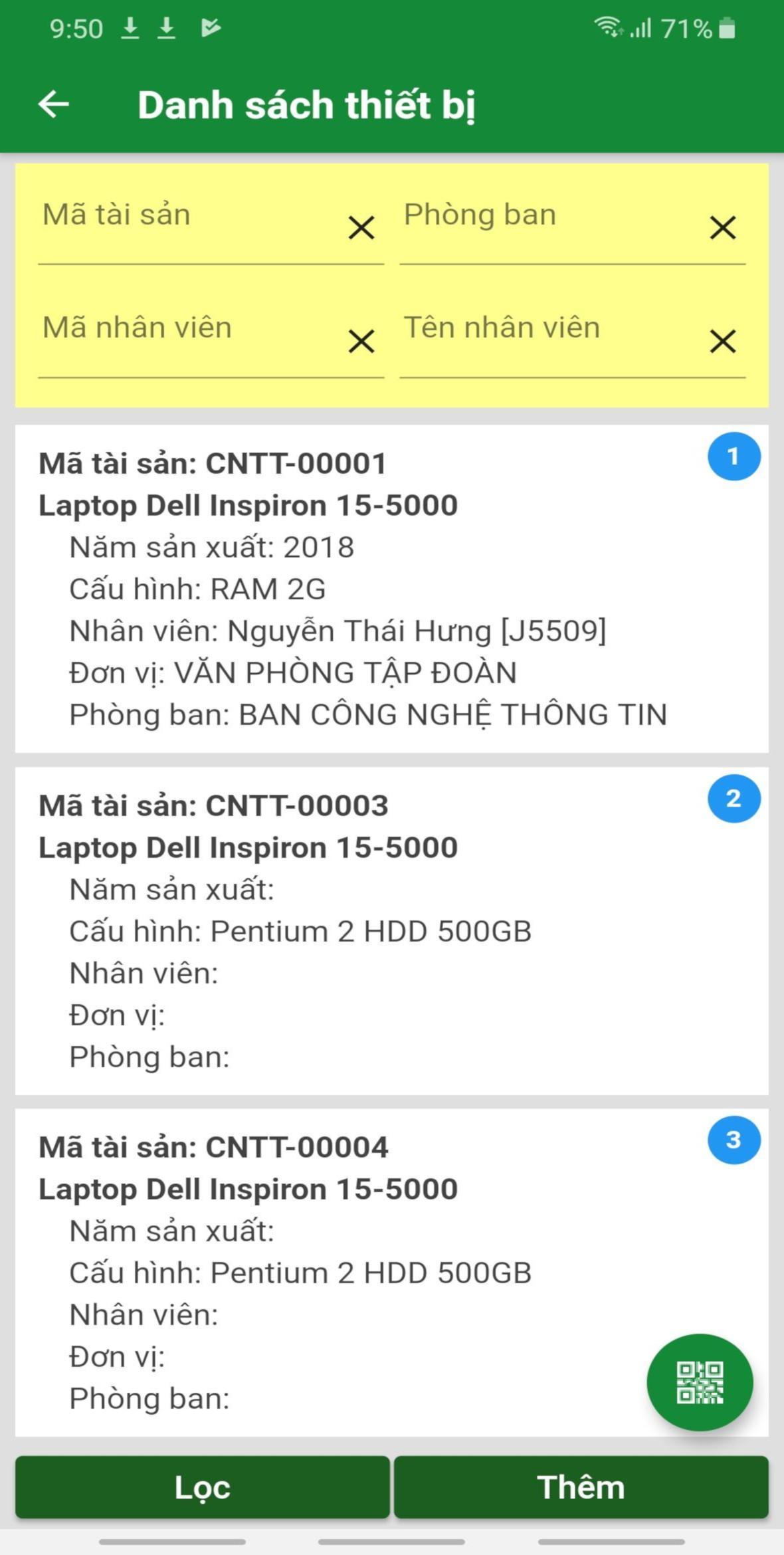Clear the Mã tài sản filter field
Screen dimensions: 784x1555
(x=360, y=229)
